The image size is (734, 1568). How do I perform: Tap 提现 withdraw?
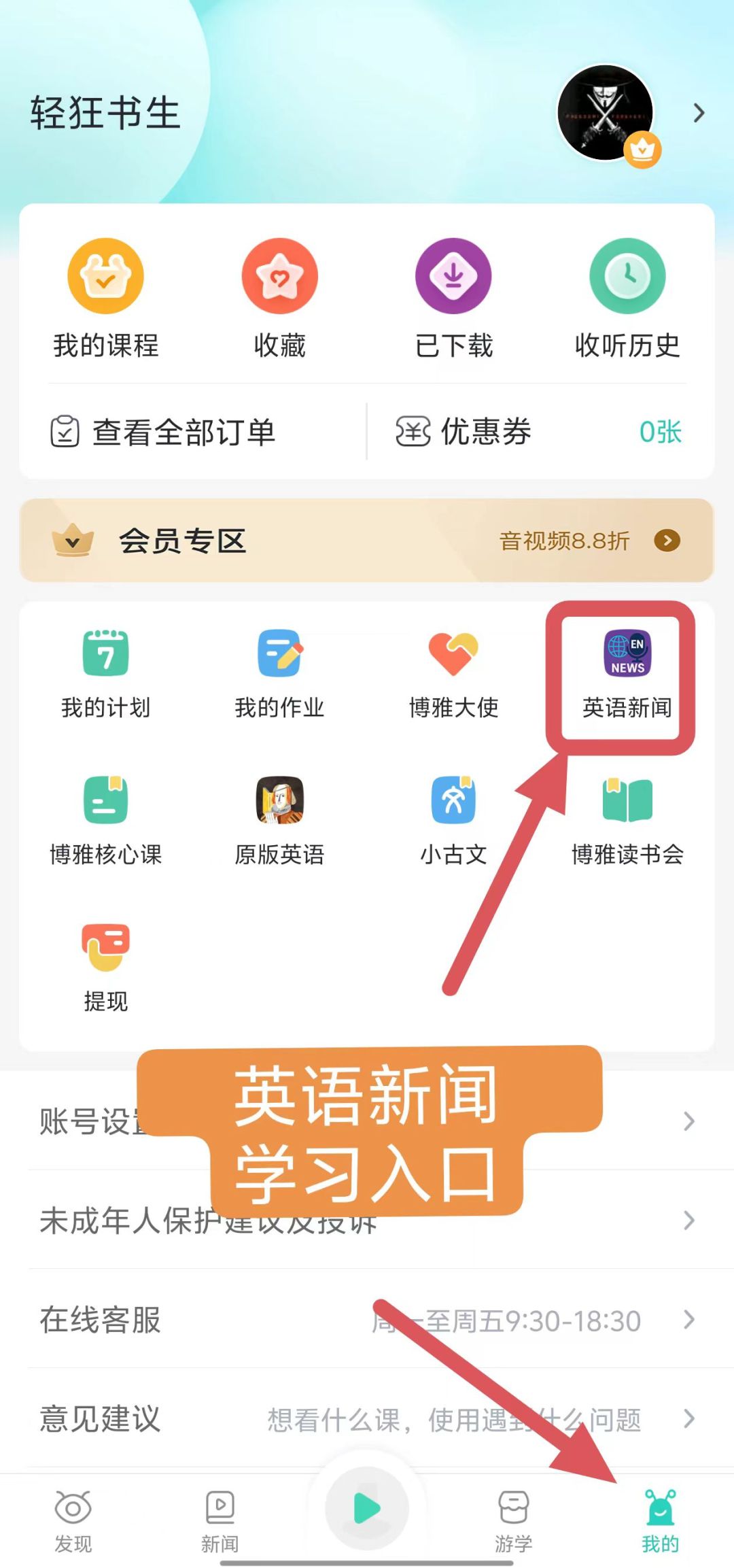tap(105, 967)
